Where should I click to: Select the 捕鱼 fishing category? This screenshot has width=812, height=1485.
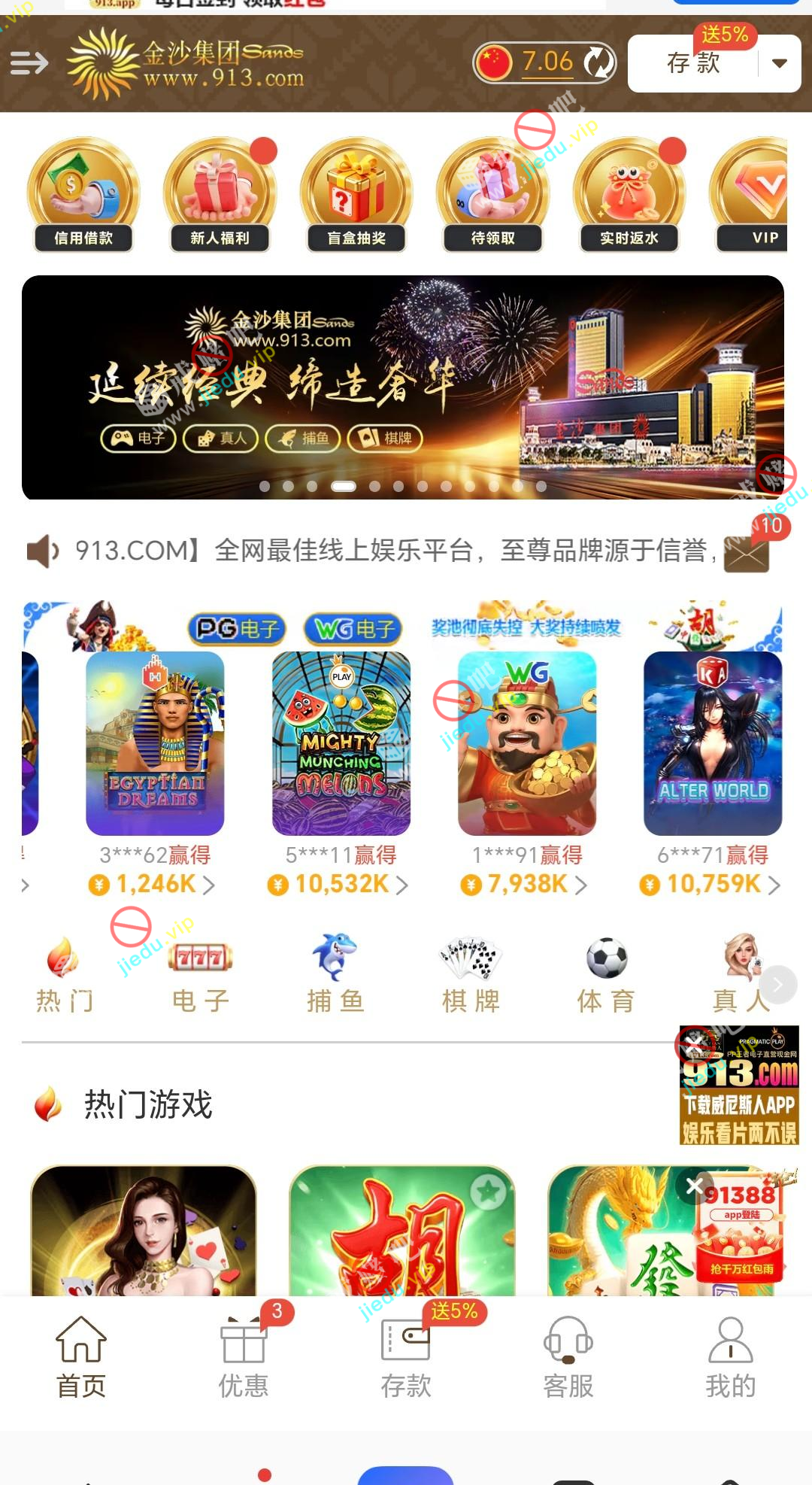[335, 976]
